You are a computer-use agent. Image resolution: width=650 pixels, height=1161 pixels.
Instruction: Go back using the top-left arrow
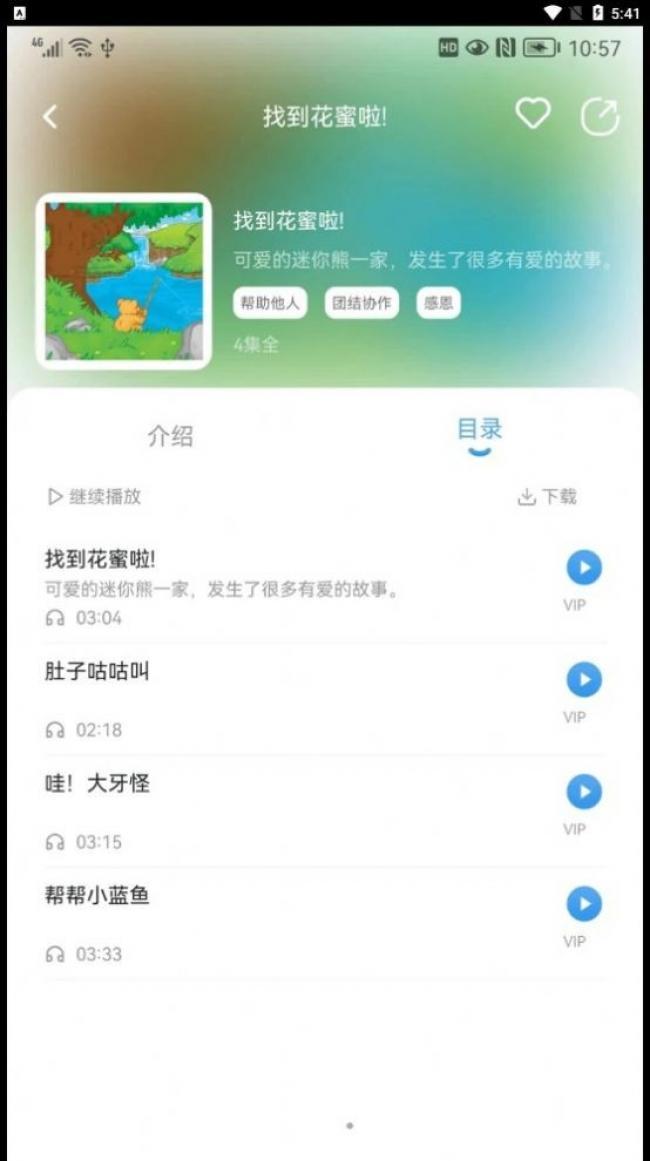(50, 117)
